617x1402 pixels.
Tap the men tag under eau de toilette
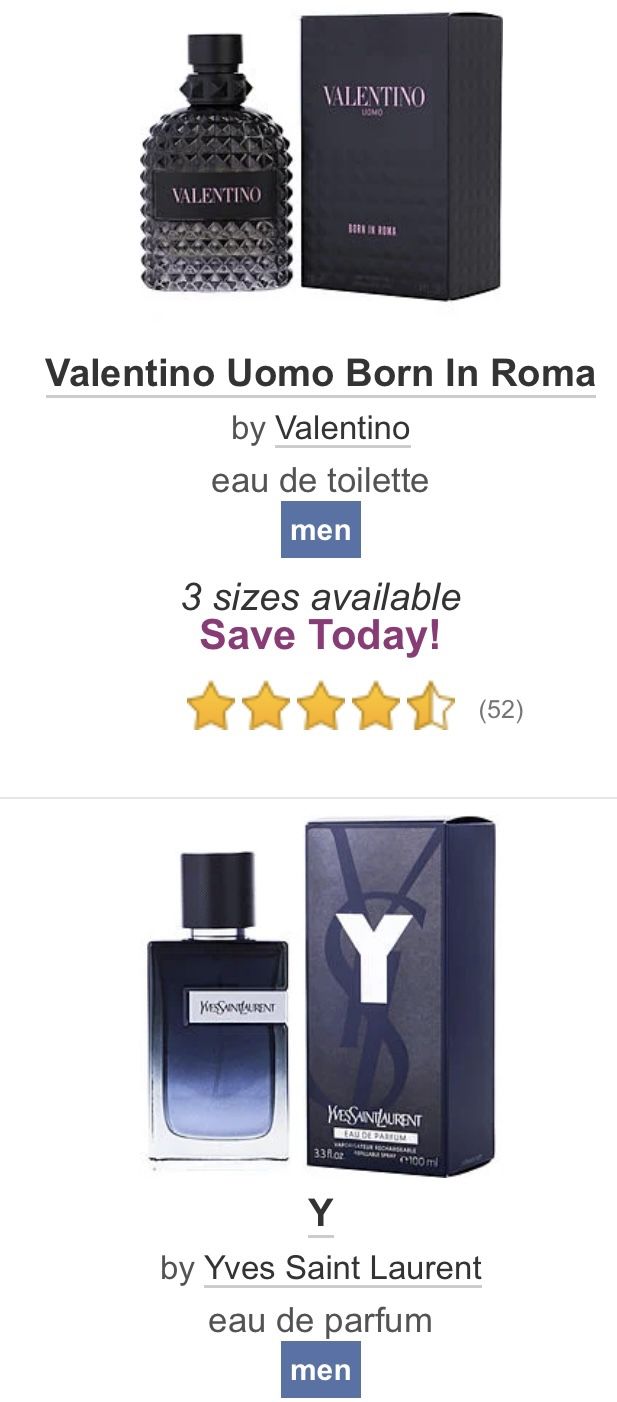pos(320,529)
